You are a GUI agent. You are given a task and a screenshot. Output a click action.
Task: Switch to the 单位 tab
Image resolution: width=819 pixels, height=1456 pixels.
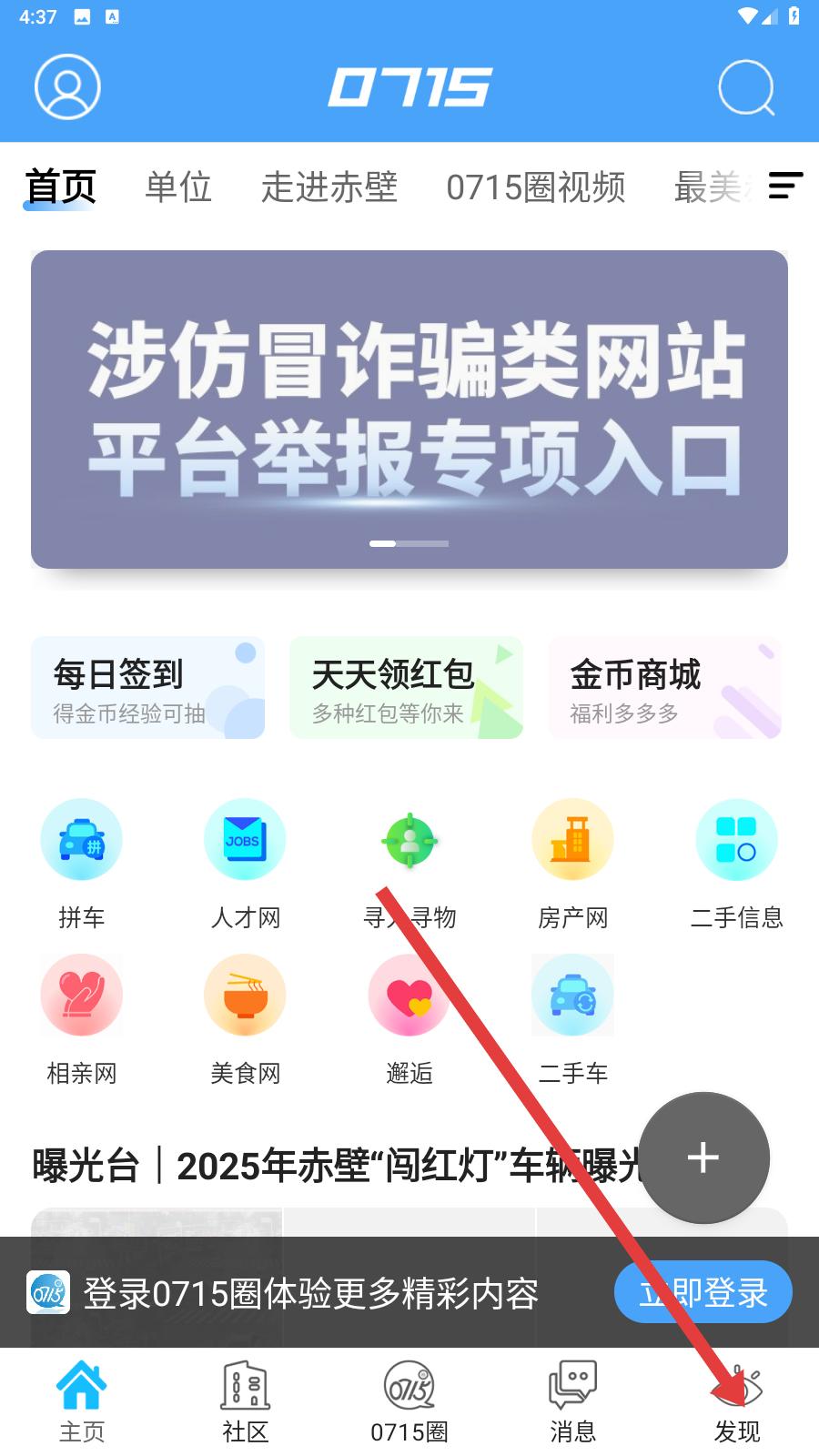click(178, 187)
